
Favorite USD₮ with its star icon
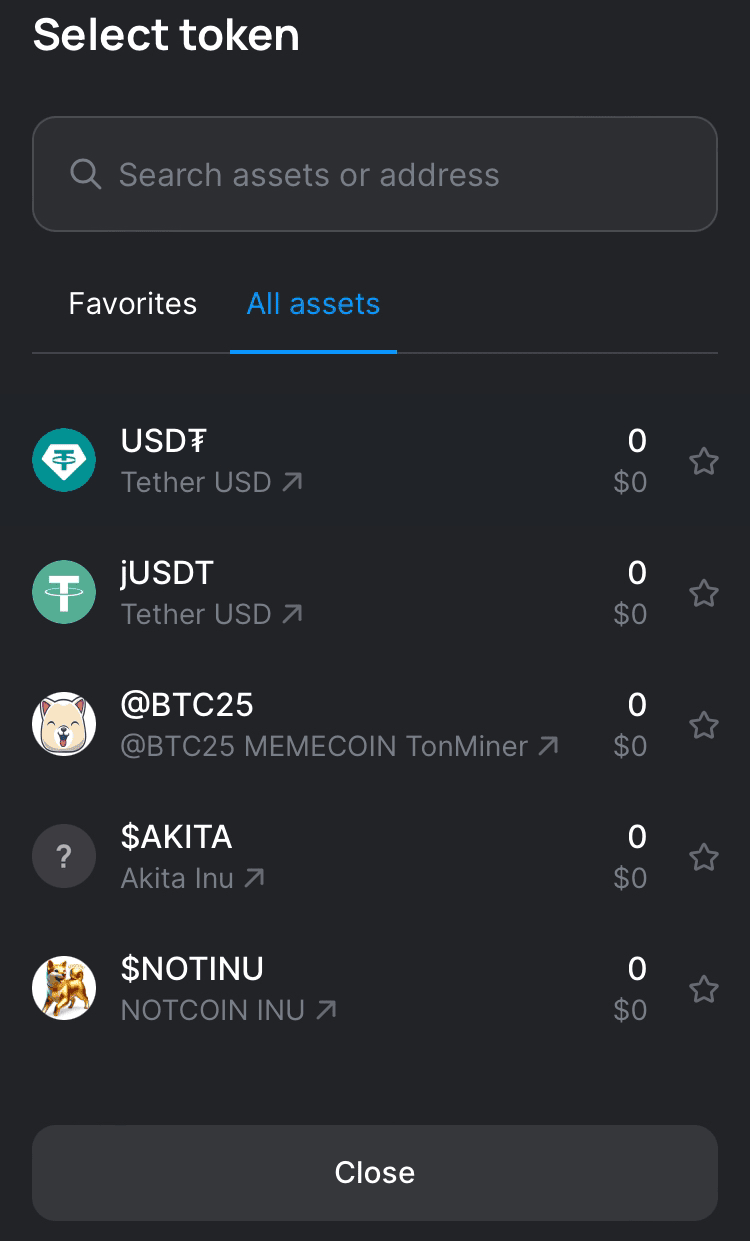coord(704,461)
